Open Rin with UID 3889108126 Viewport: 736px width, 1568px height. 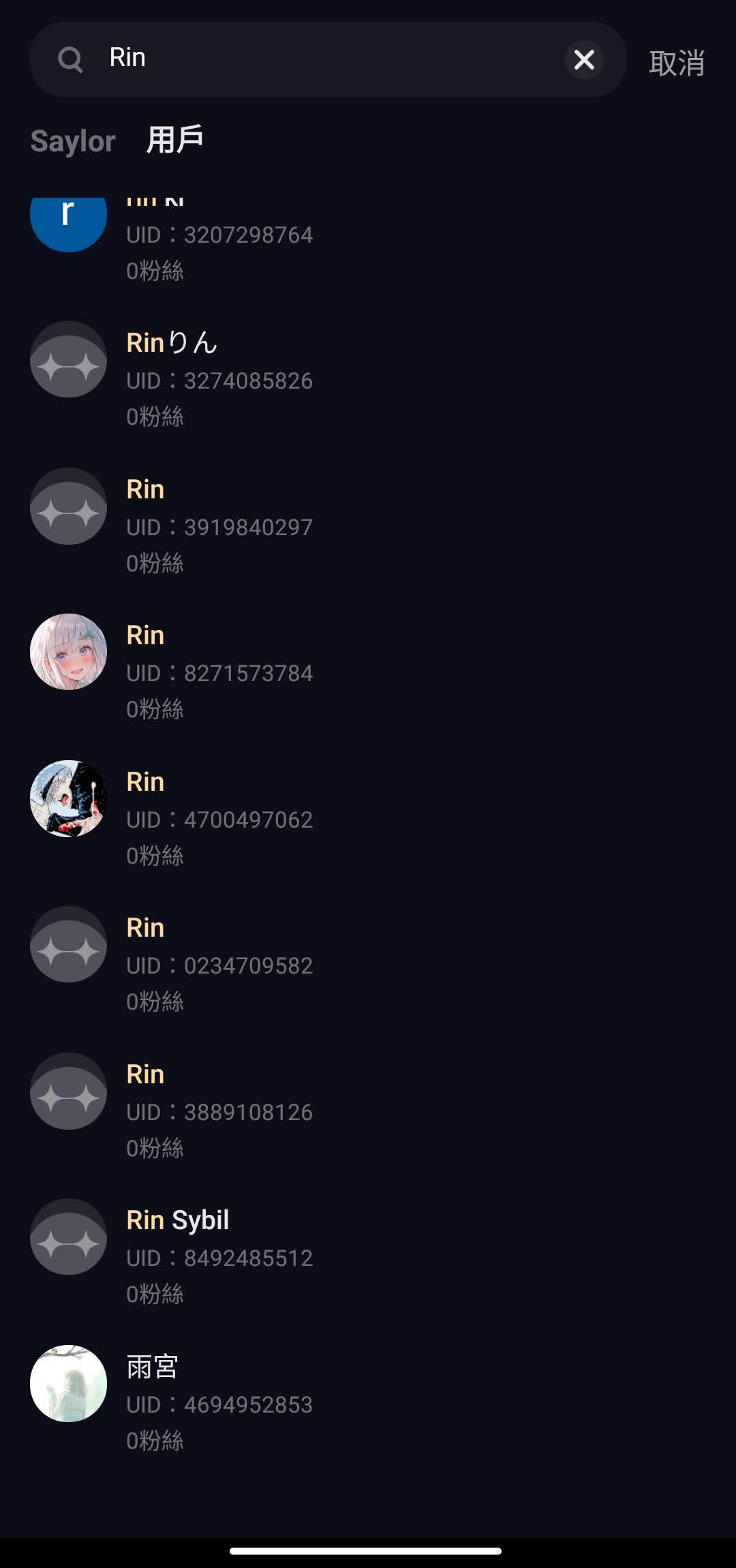click(x=368, y=1109)
